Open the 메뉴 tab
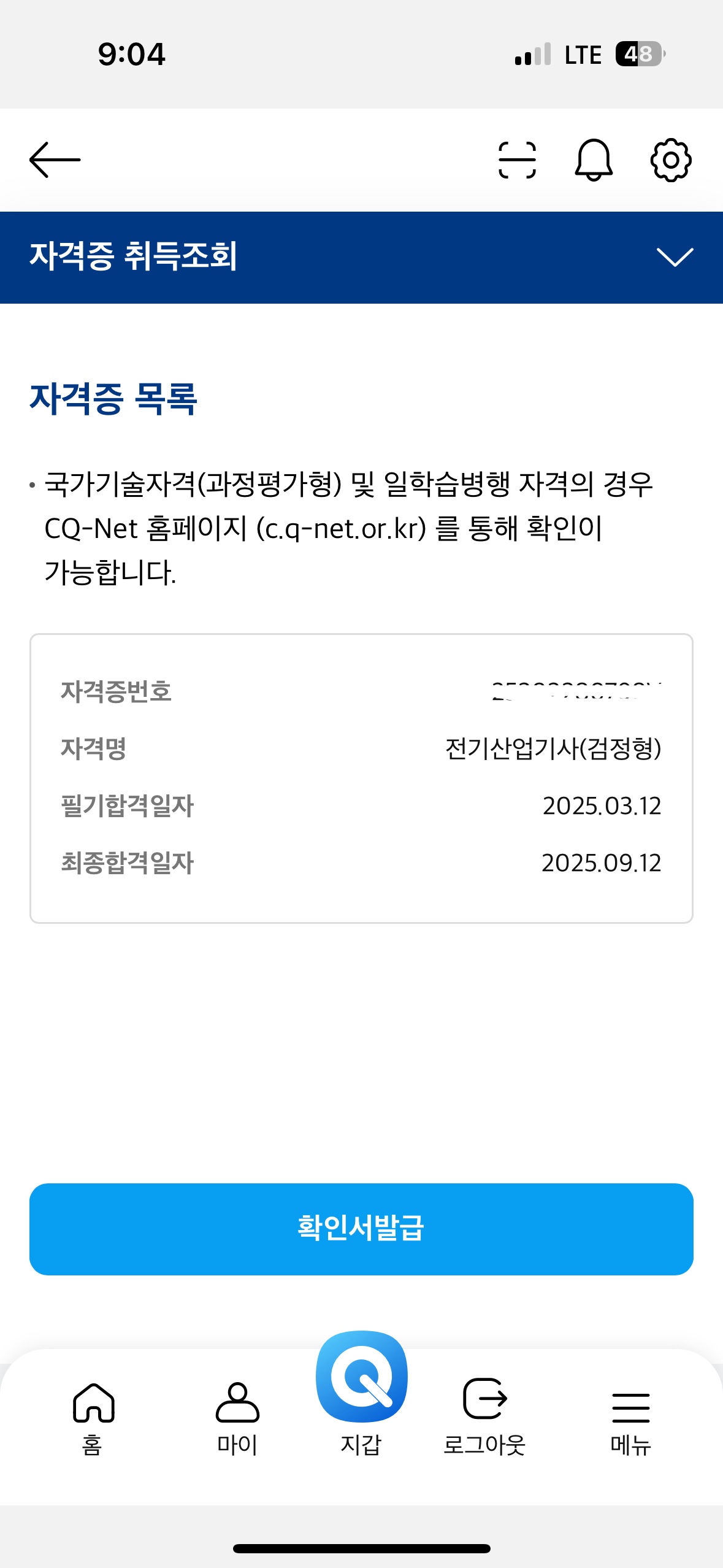The height and width of the screenshot is (1568, 723). pyautogui.click(x=630, y=1418)
